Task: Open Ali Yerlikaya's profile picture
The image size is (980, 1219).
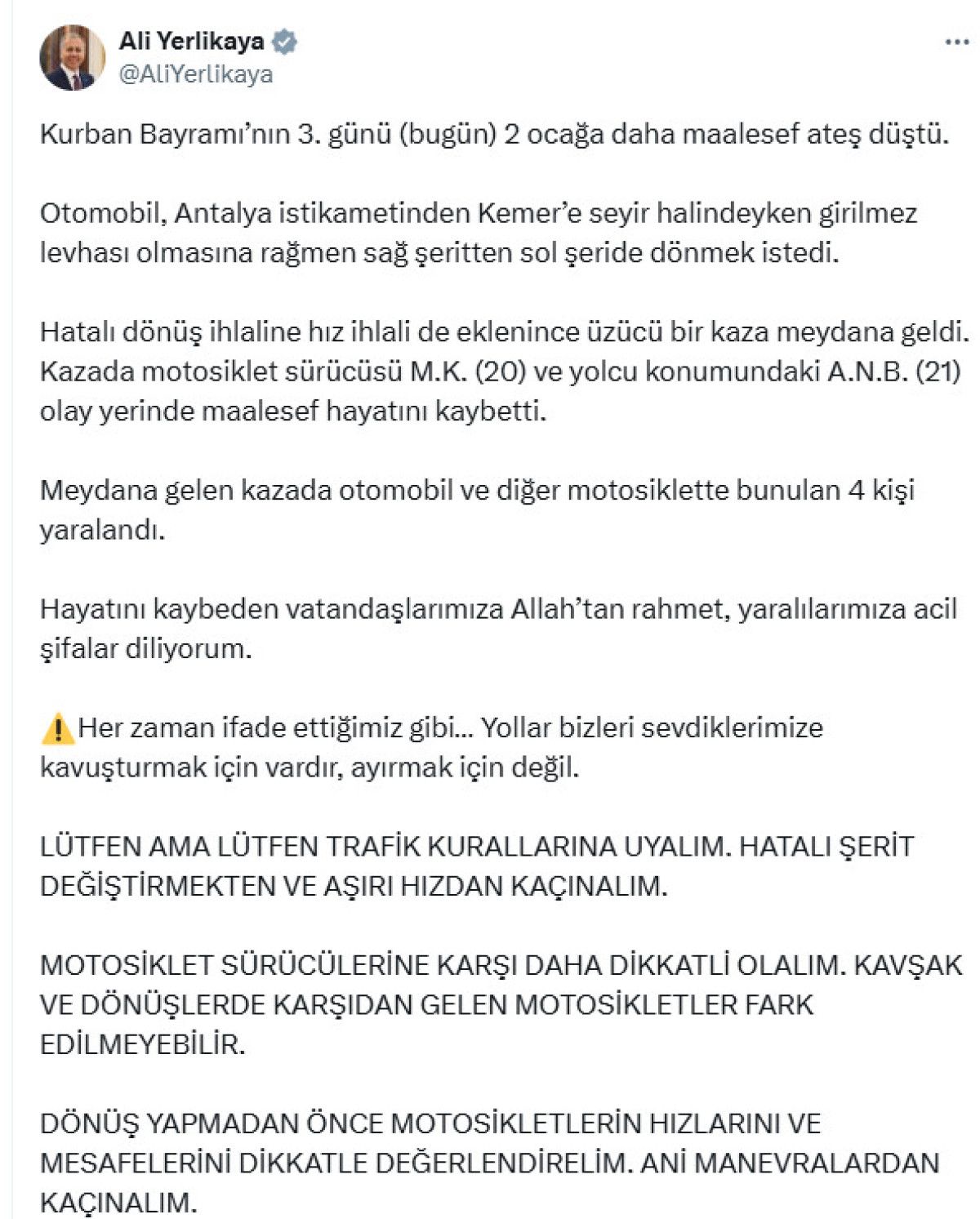Action: click(x=73, y=58)
